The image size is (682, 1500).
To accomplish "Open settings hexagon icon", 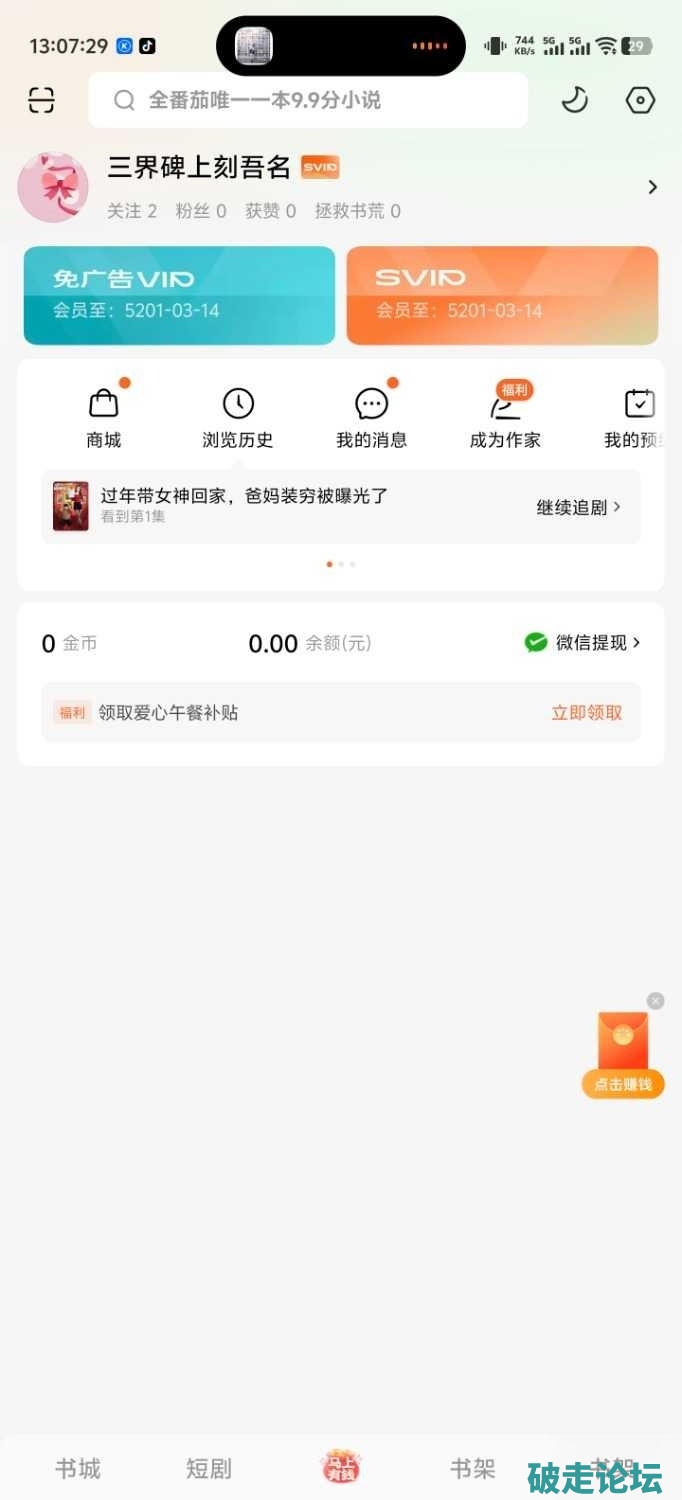I will click(640, 100).
